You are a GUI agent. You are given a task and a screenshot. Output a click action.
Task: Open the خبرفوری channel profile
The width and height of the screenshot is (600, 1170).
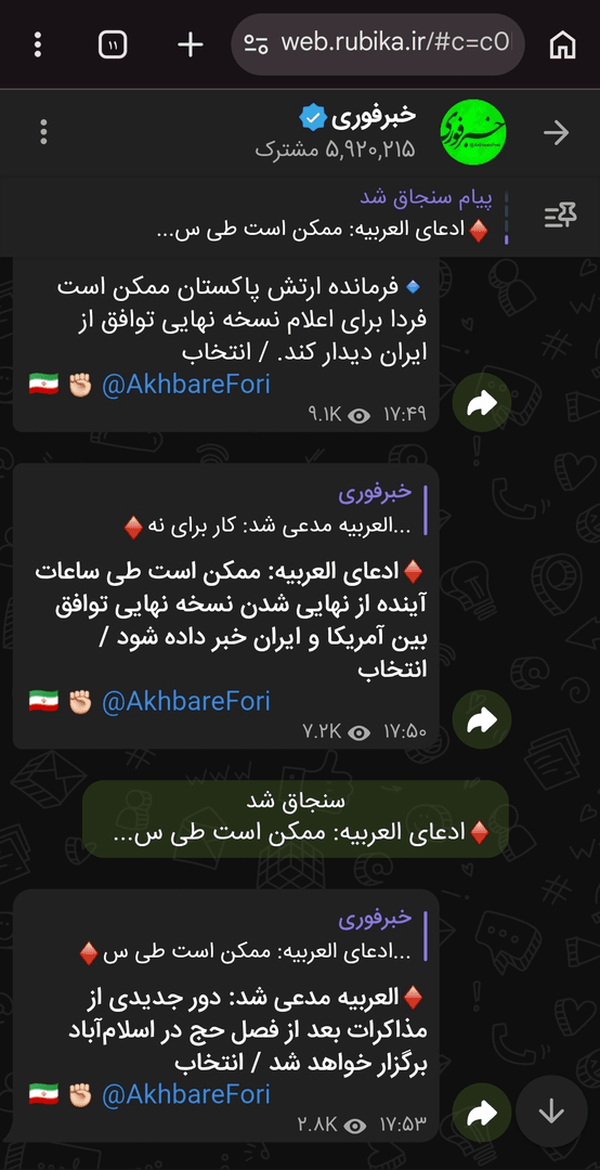click(336, 133)
